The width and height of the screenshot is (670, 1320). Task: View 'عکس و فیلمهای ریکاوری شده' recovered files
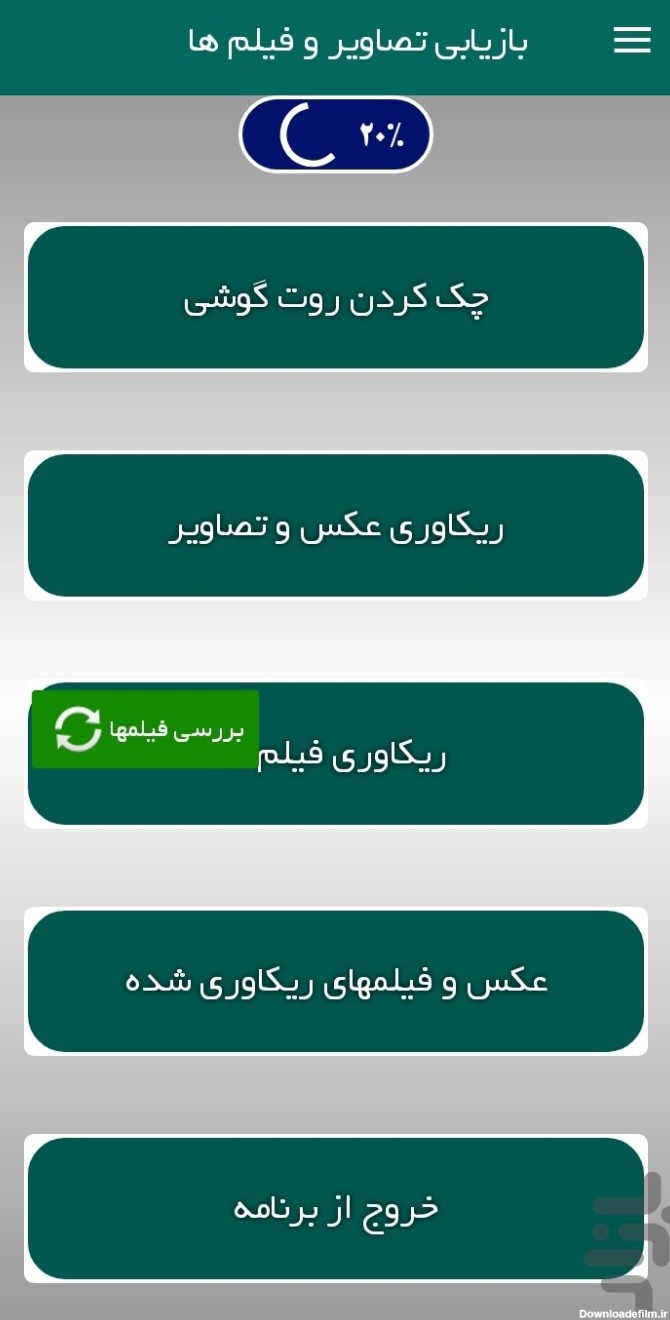336,981
